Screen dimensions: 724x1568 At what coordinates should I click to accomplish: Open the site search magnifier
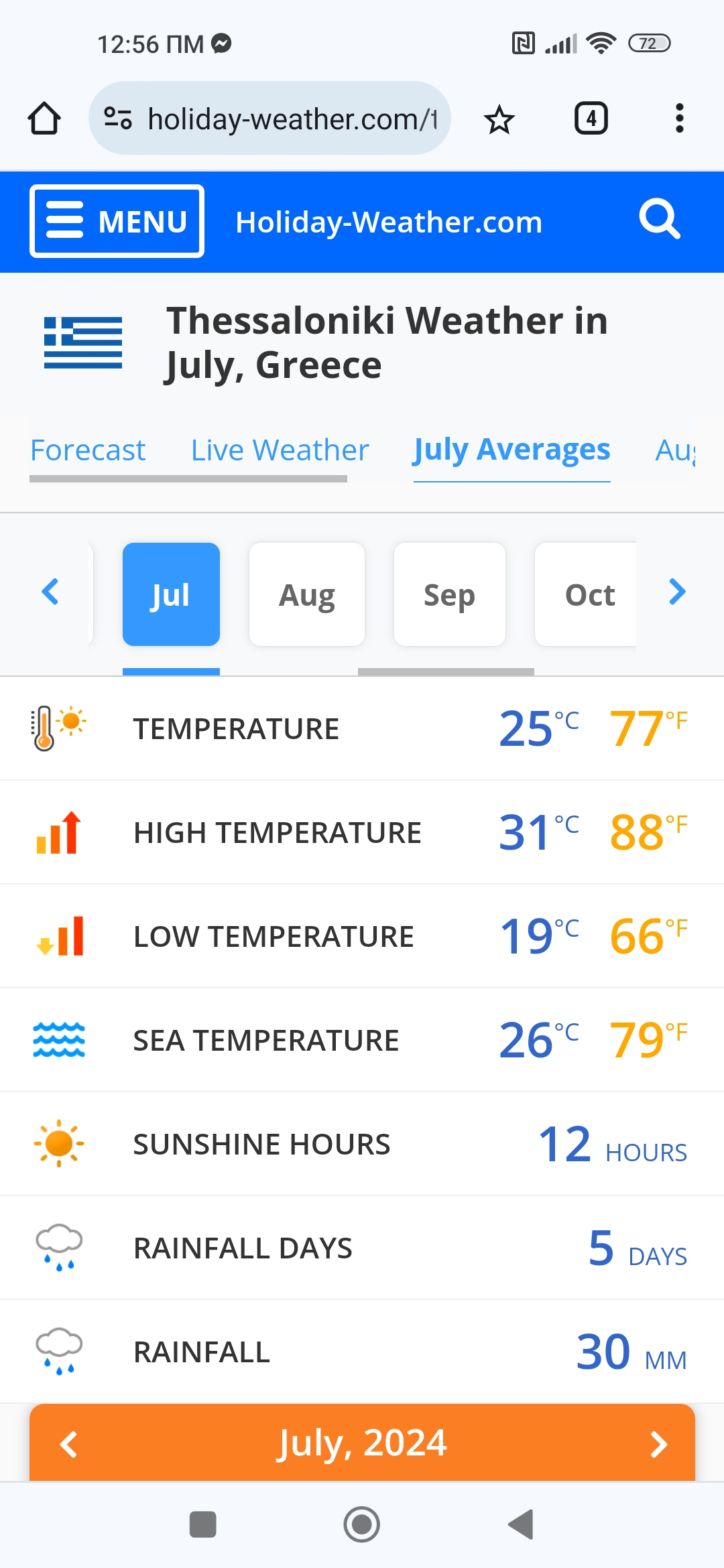(660, 219)
